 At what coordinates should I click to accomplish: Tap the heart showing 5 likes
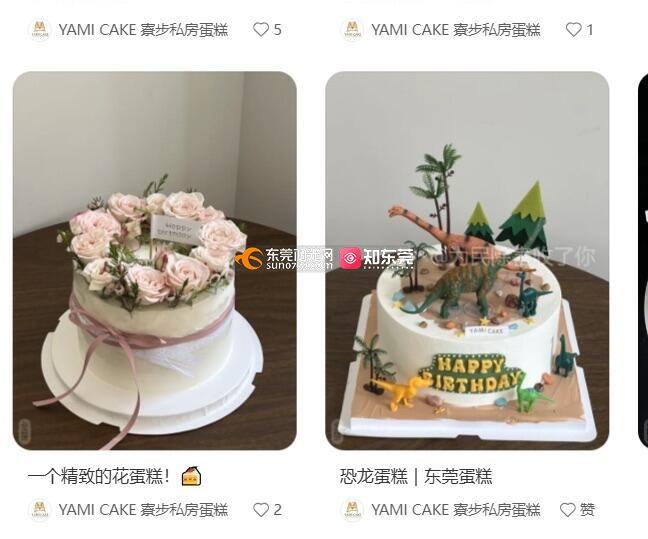coord(261,30)
